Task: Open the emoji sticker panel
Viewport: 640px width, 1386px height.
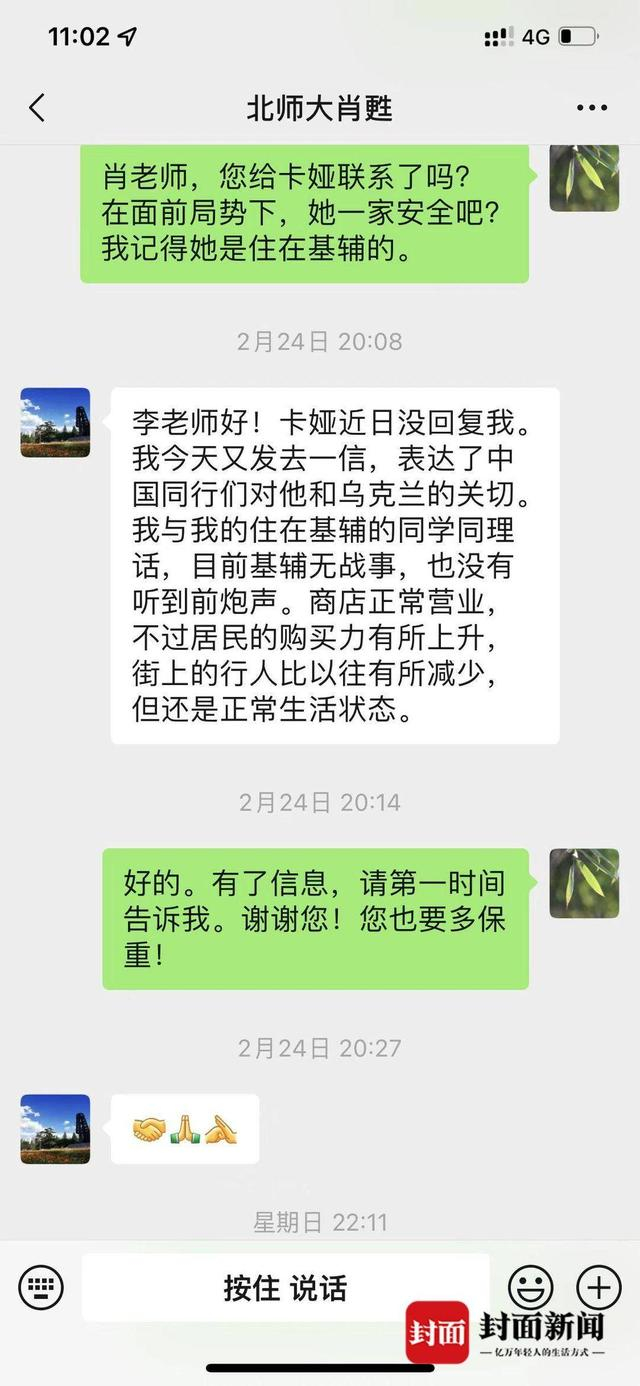Action: [531, 1287]
